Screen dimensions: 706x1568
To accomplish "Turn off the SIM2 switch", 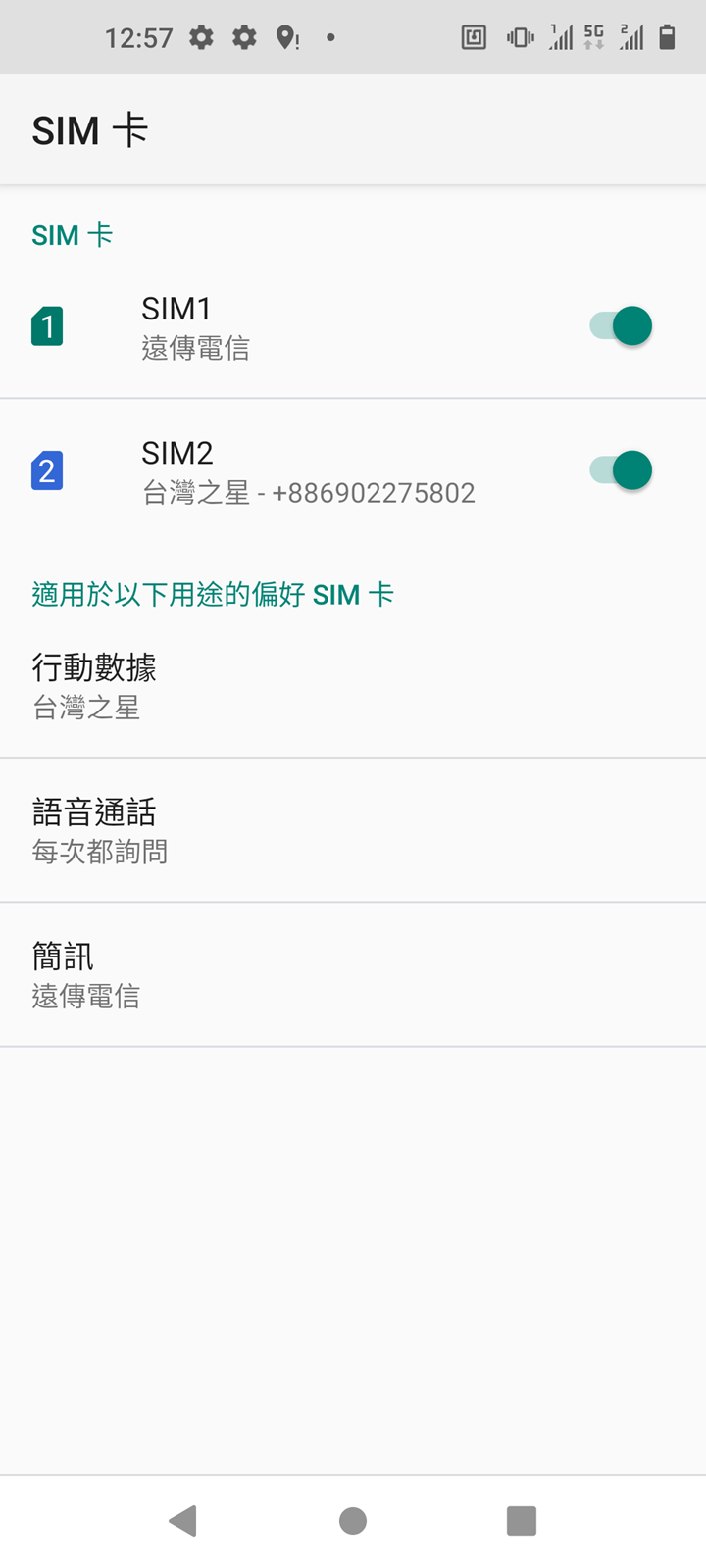I will [621, 471].
